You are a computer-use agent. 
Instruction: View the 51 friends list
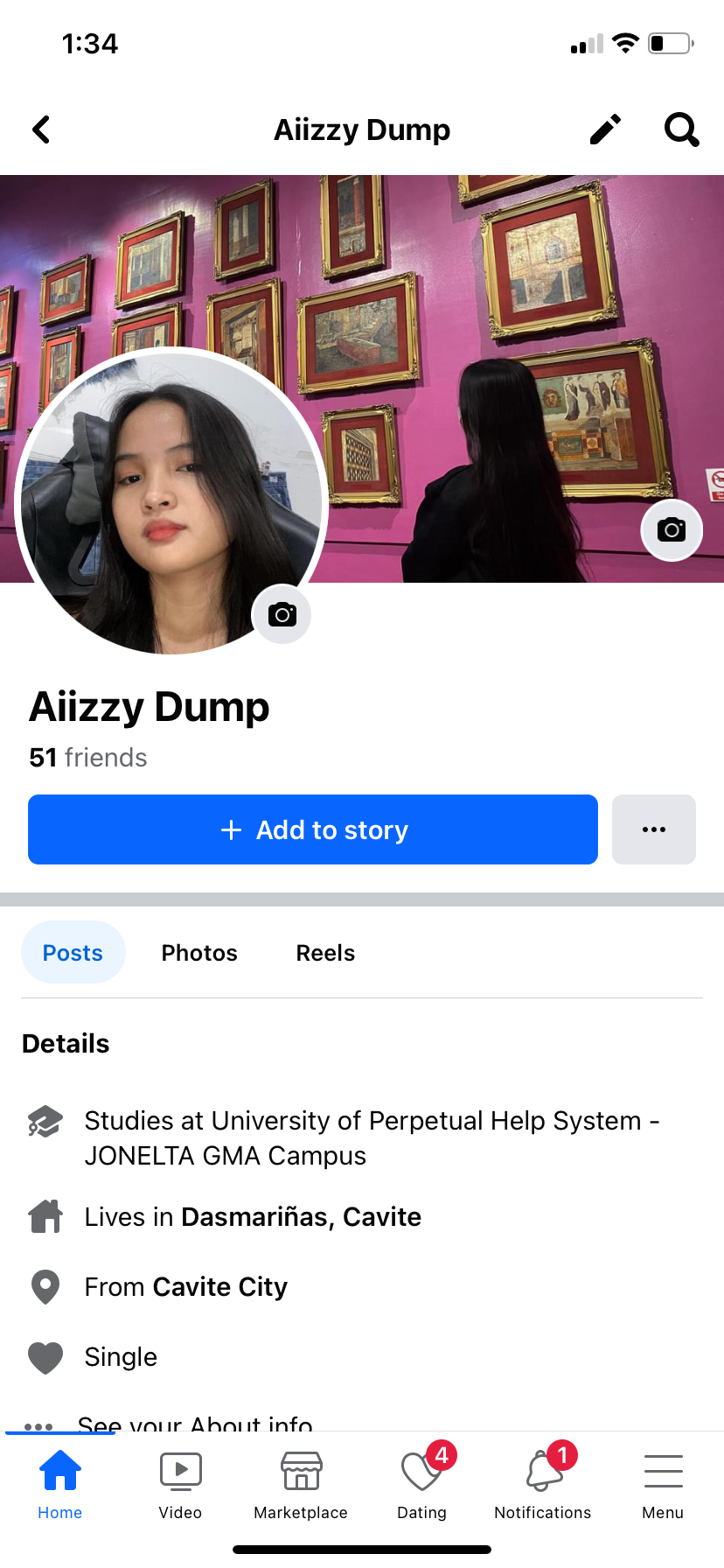pos(88,758)
